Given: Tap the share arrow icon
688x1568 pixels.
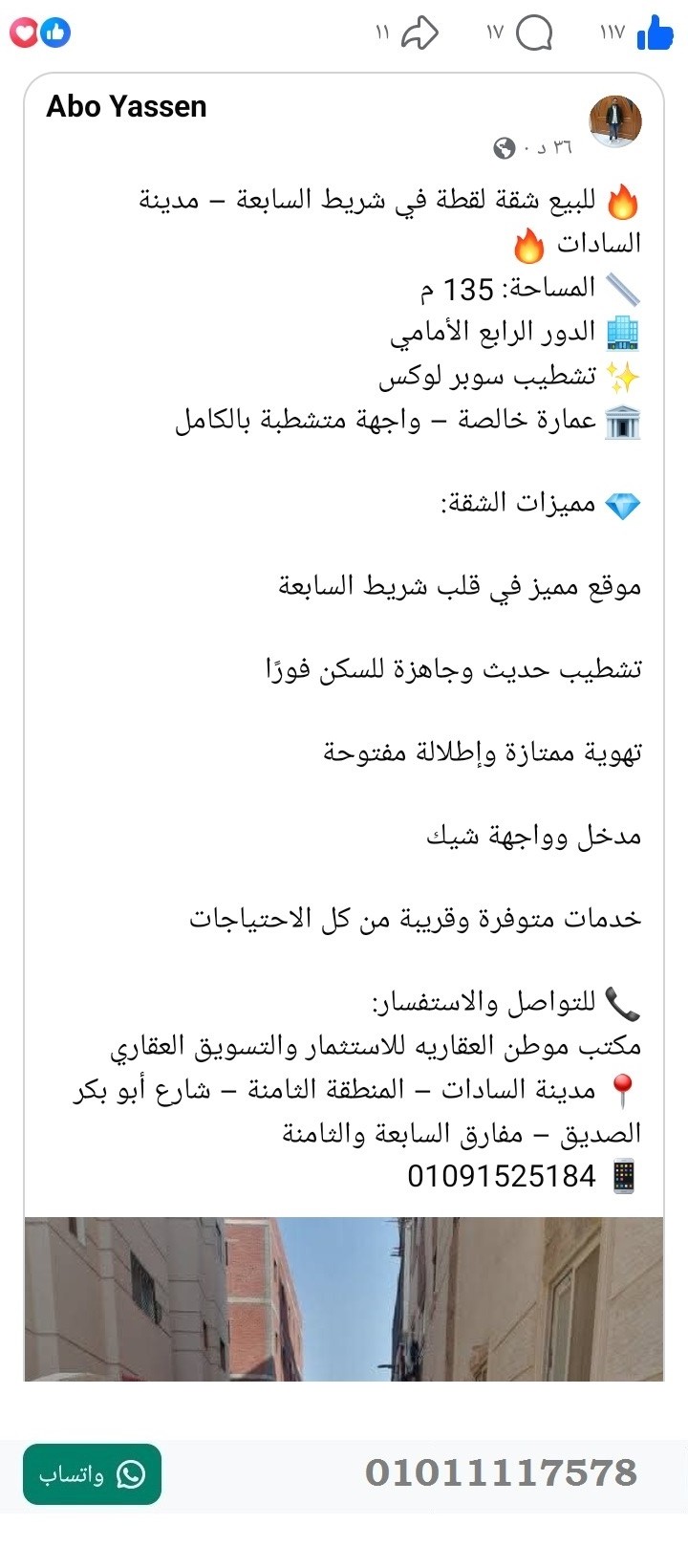Looking at the screenshot, I should tap(420, 32).
